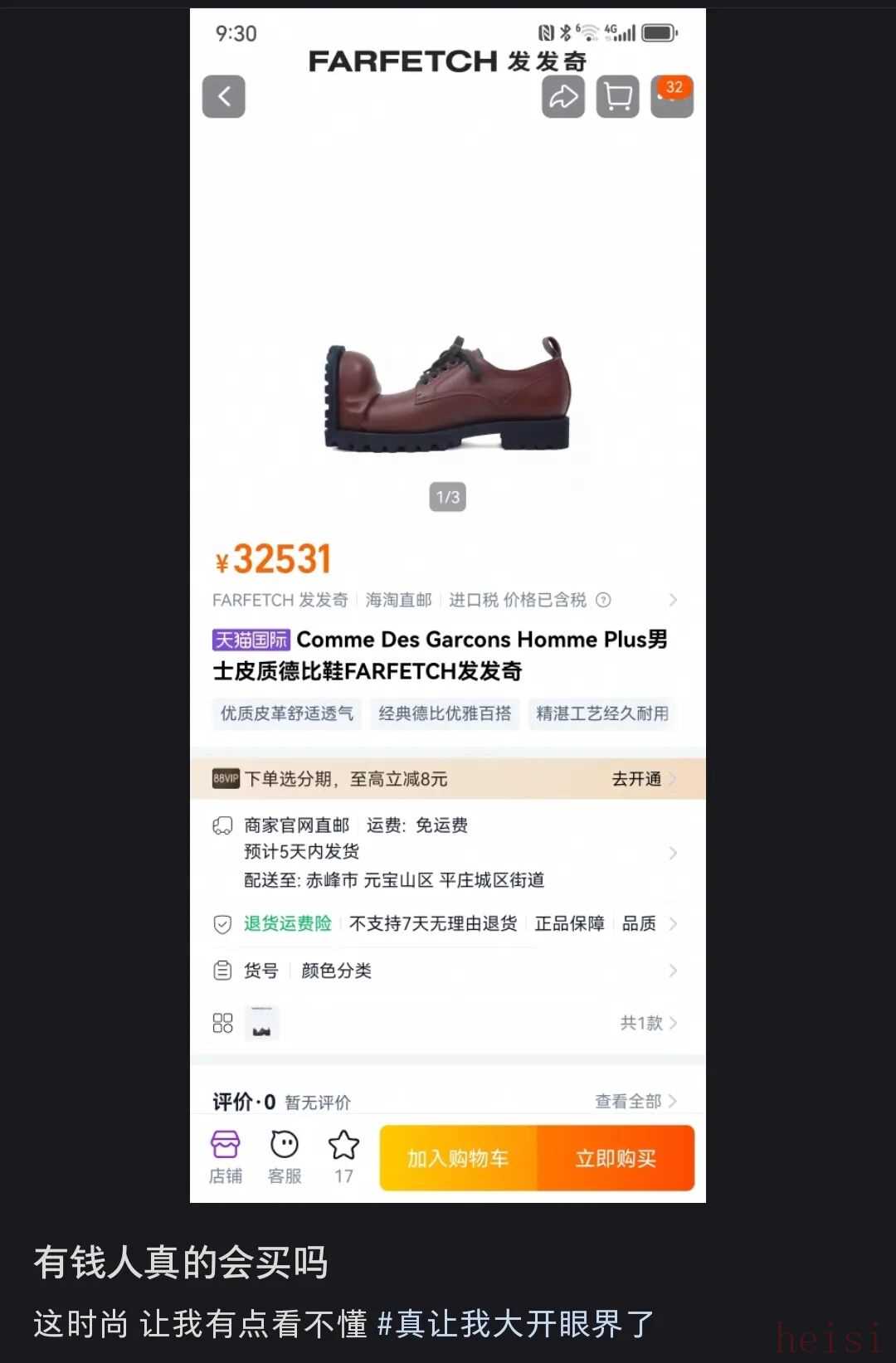Tap 加入购物车 to add to cart
Screen dimensions: 896x1363
coord(458,1158)
